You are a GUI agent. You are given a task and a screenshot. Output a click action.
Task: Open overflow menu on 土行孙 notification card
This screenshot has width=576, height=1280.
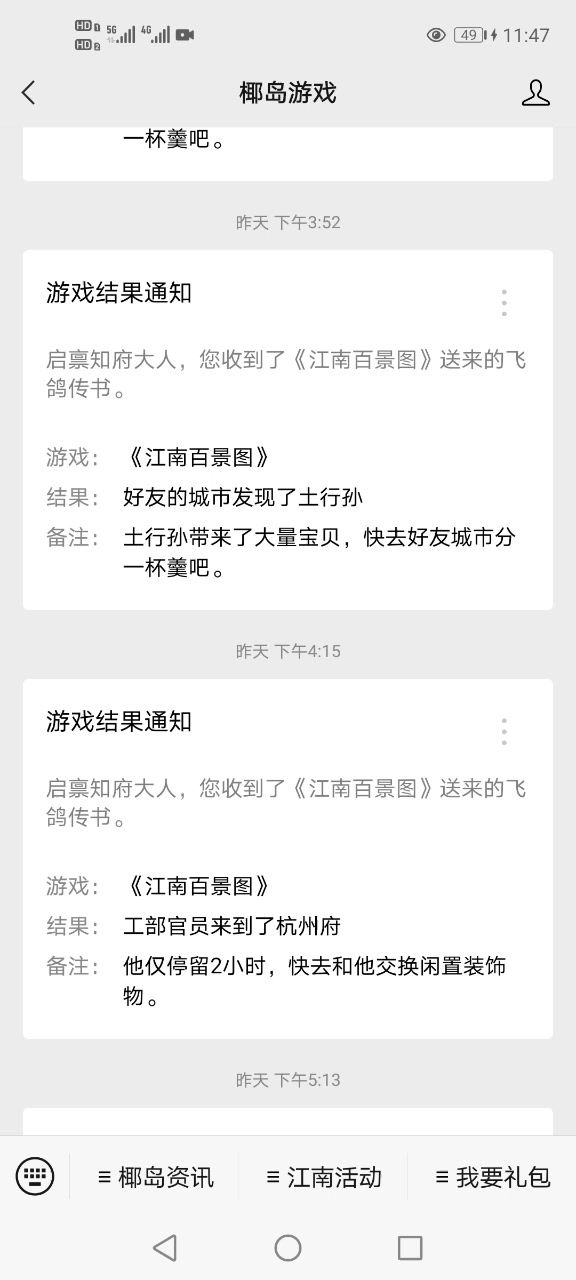pos(504,303)
